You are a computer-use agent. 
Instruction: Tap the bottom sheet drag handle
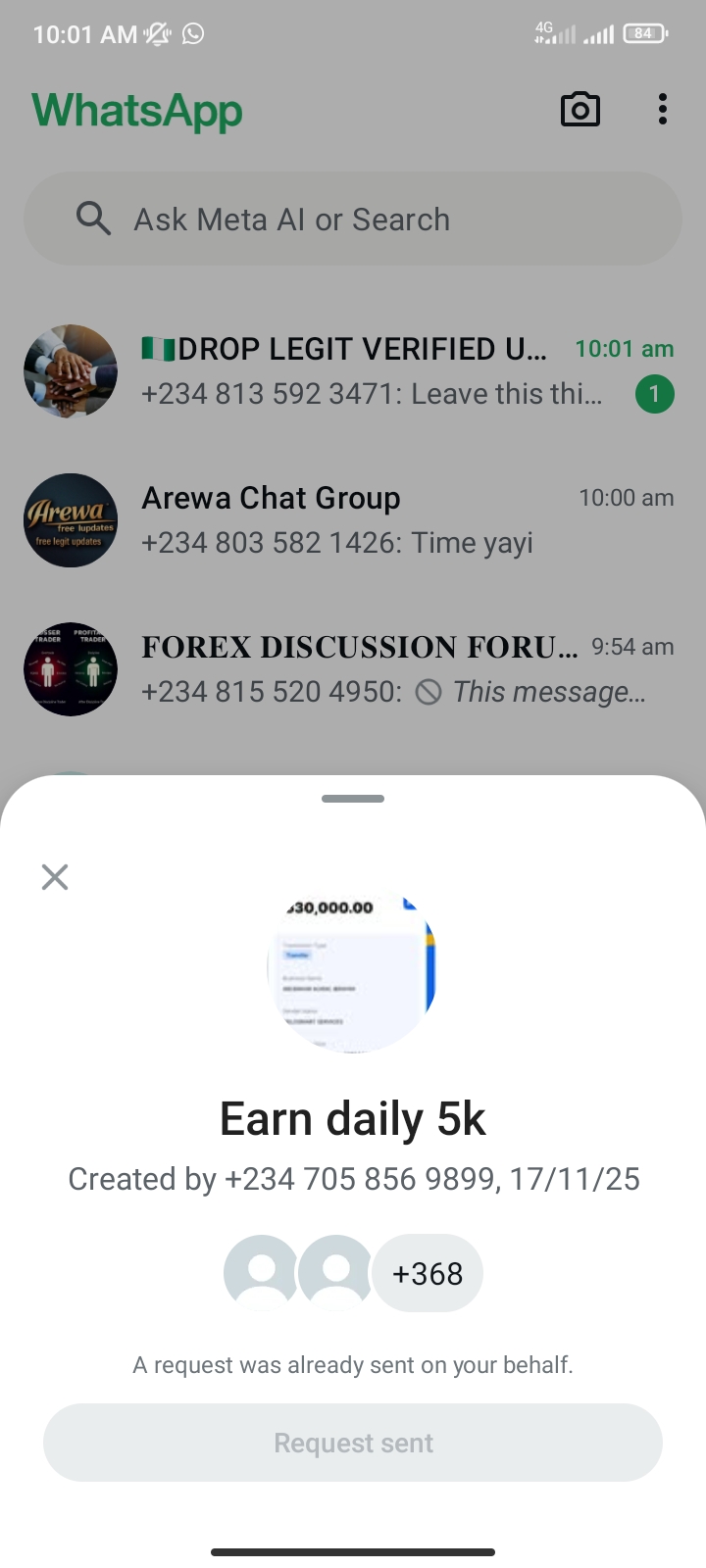pos(353,799)
